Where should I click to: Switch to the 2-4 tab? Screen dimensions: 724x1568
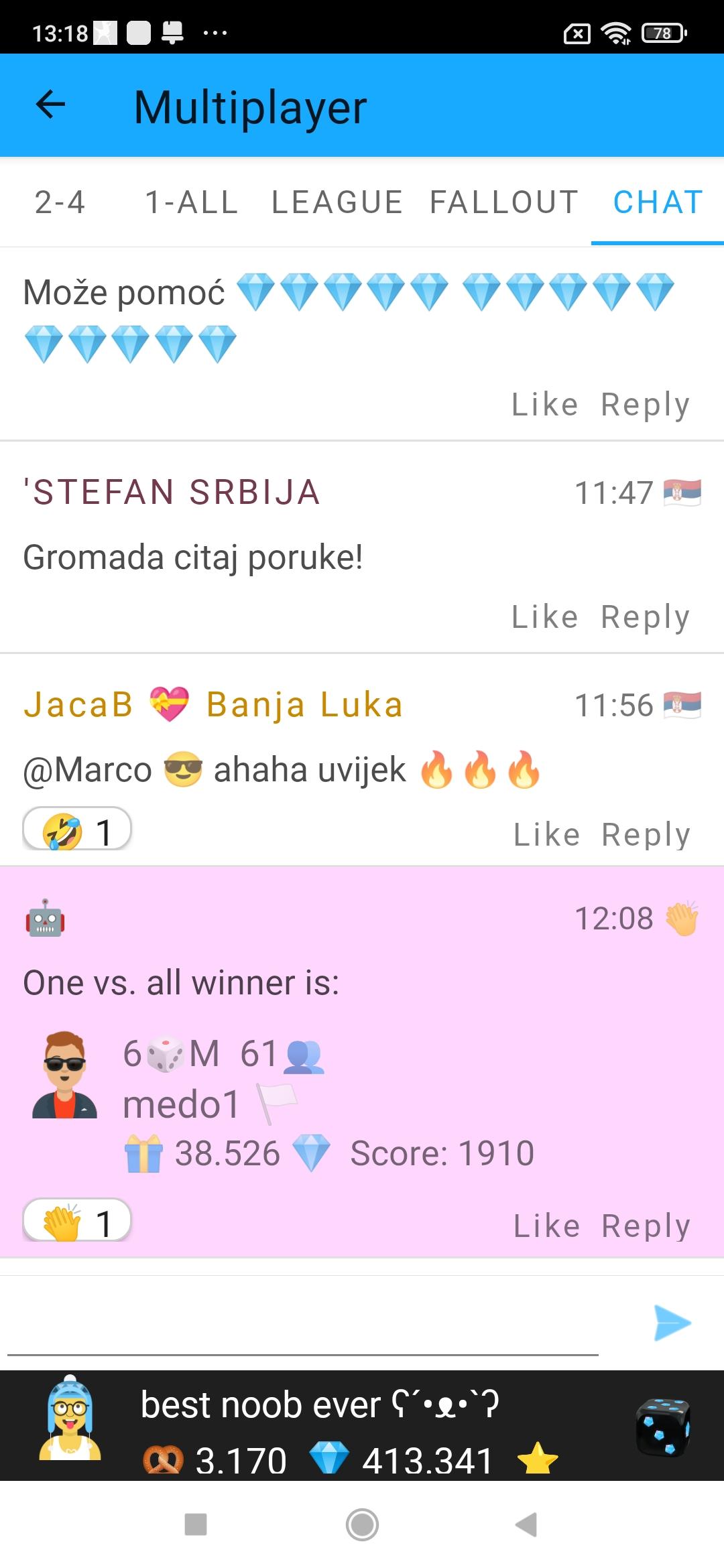pyautogui.click(x=60, y=202)
